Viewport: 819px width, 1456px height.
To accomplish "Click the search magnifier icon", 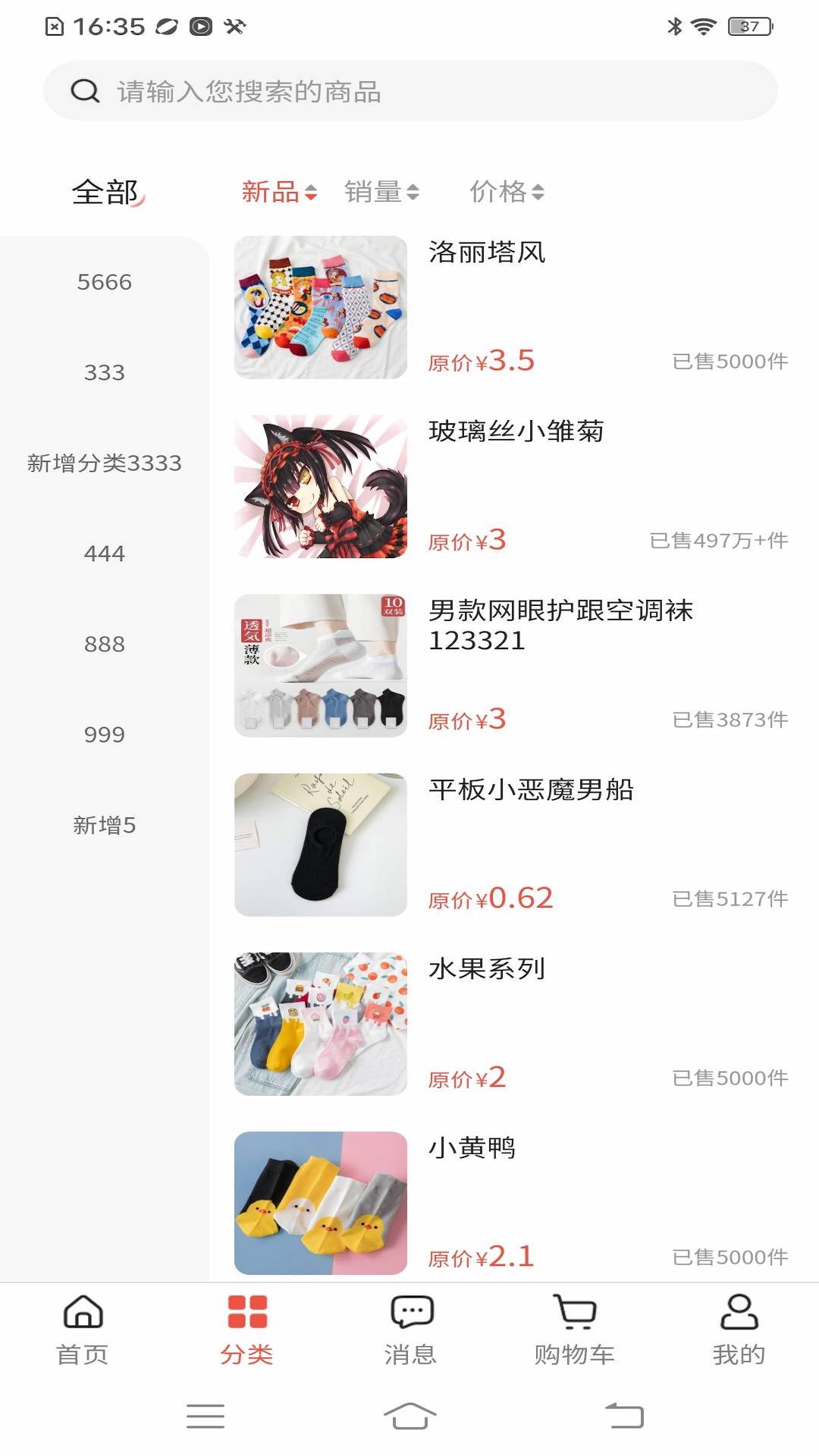I will pyautogui.click(x=85, y=92).
